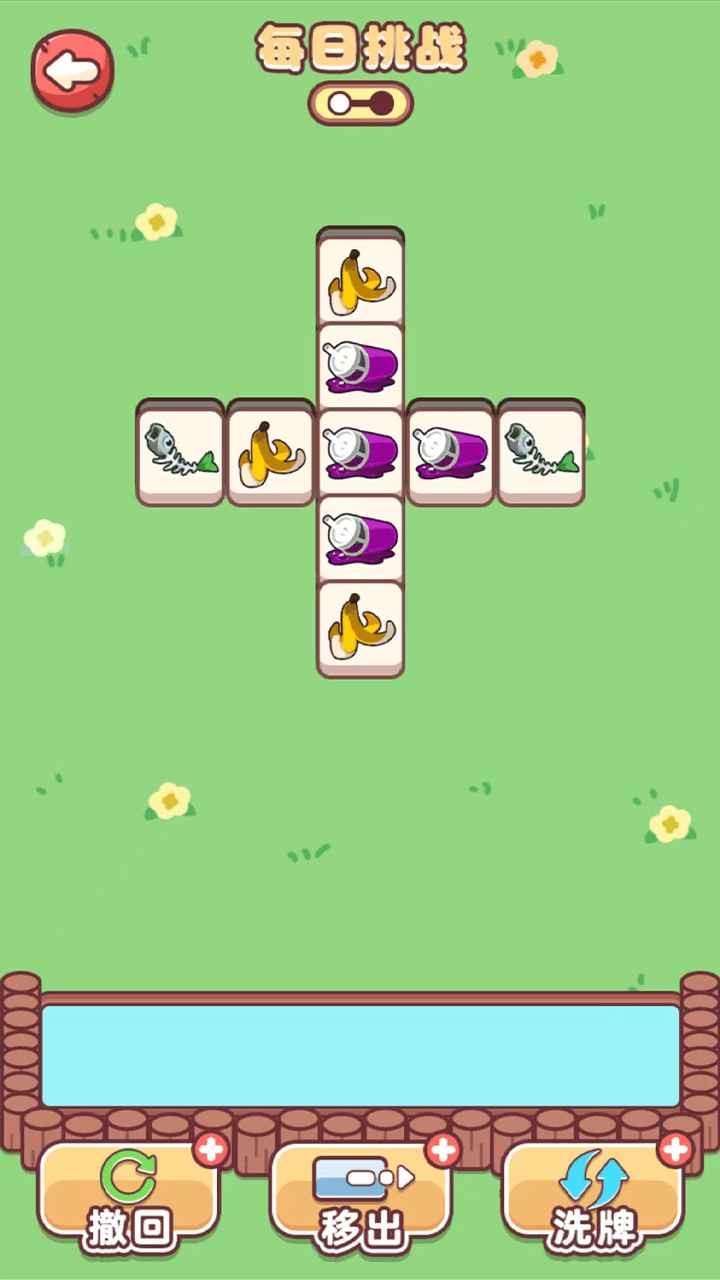
Task: Tap the purple can tile below the top banana
Action: pyautogui.click(x=360, y=366)
